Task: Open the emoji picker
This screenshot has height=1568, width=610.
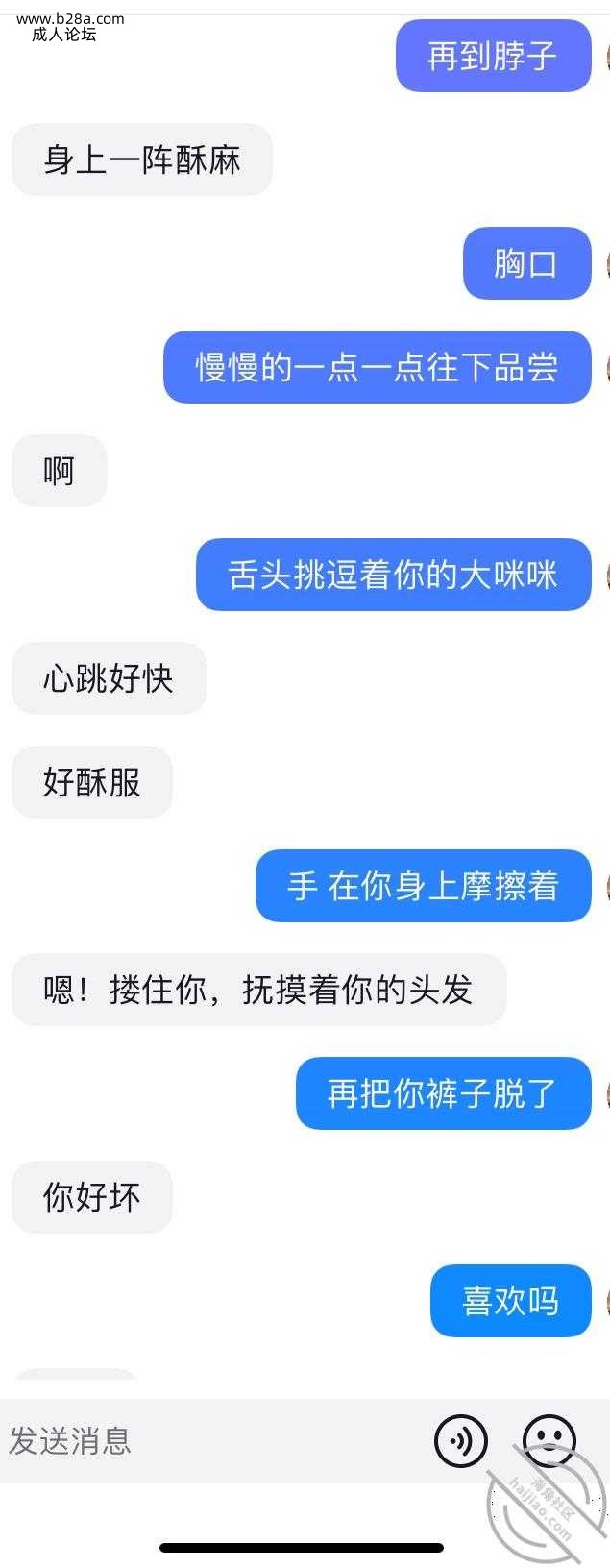Action: (549, 1440)
